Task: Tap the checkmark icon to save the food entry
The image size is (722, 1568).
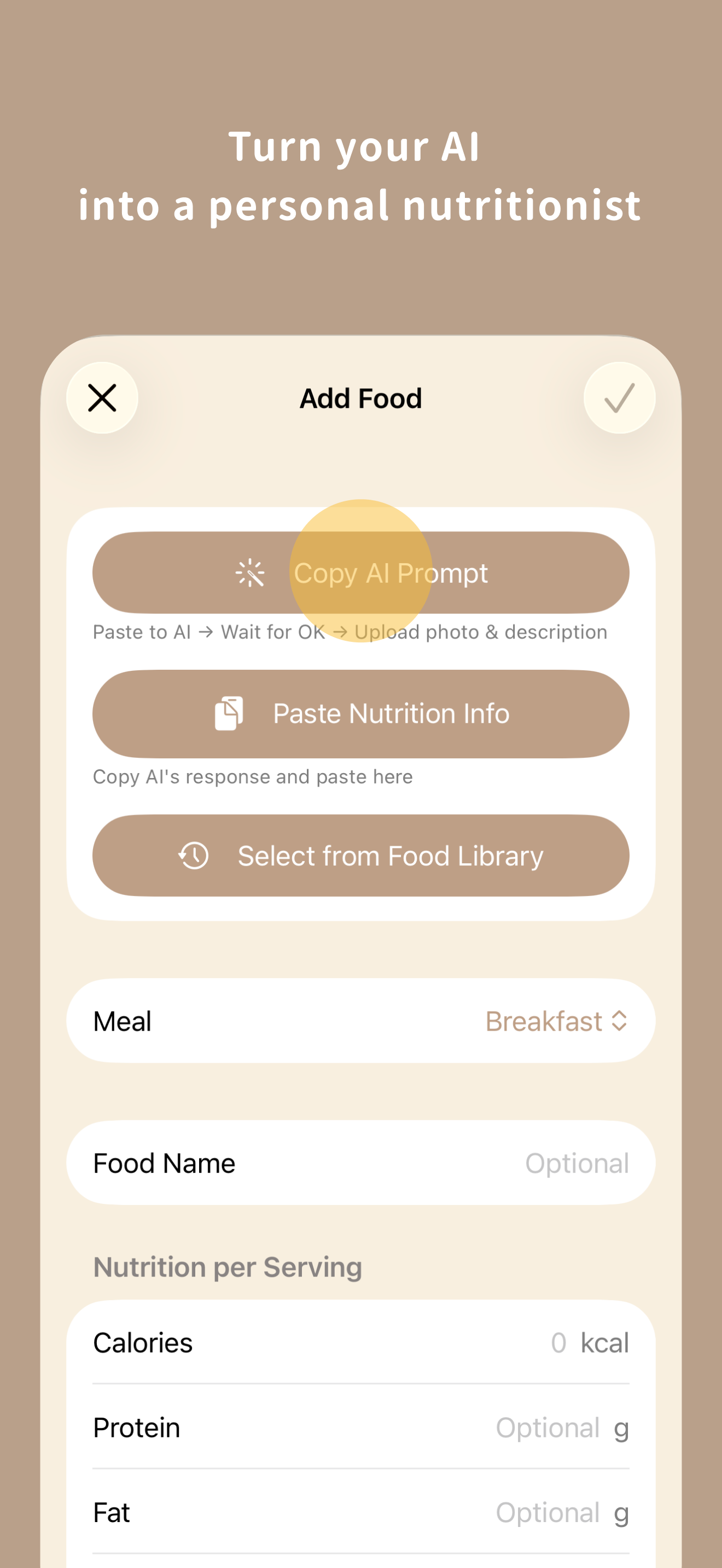Action: pos(619,398)
